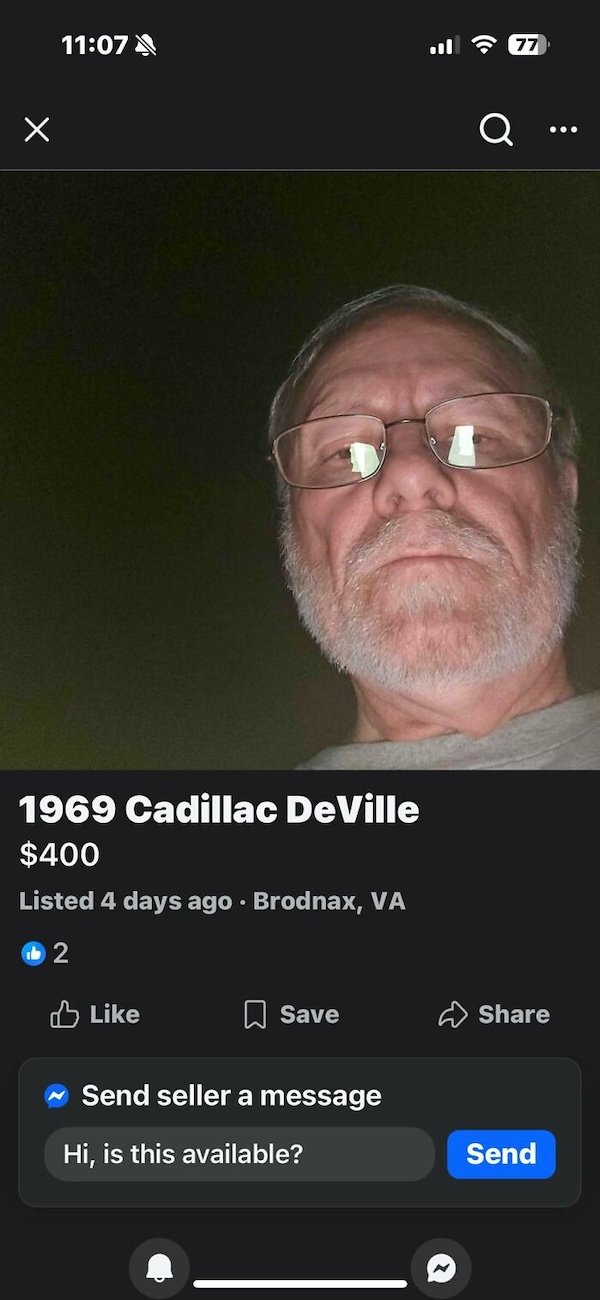View the 2 reactions on the listing

tap(46, 953)
